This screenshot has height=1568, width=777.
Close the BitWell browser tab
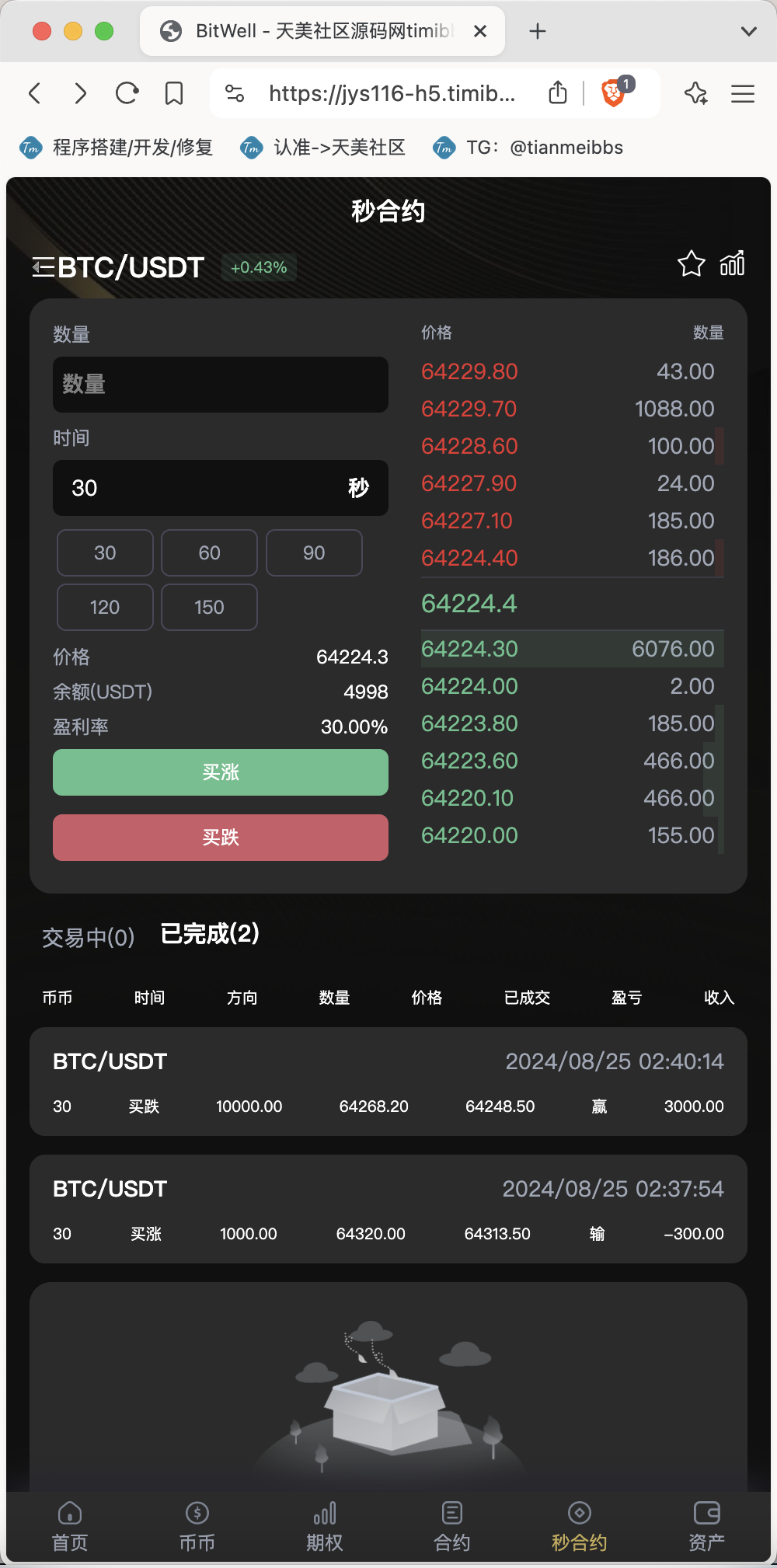click(480, 31)
